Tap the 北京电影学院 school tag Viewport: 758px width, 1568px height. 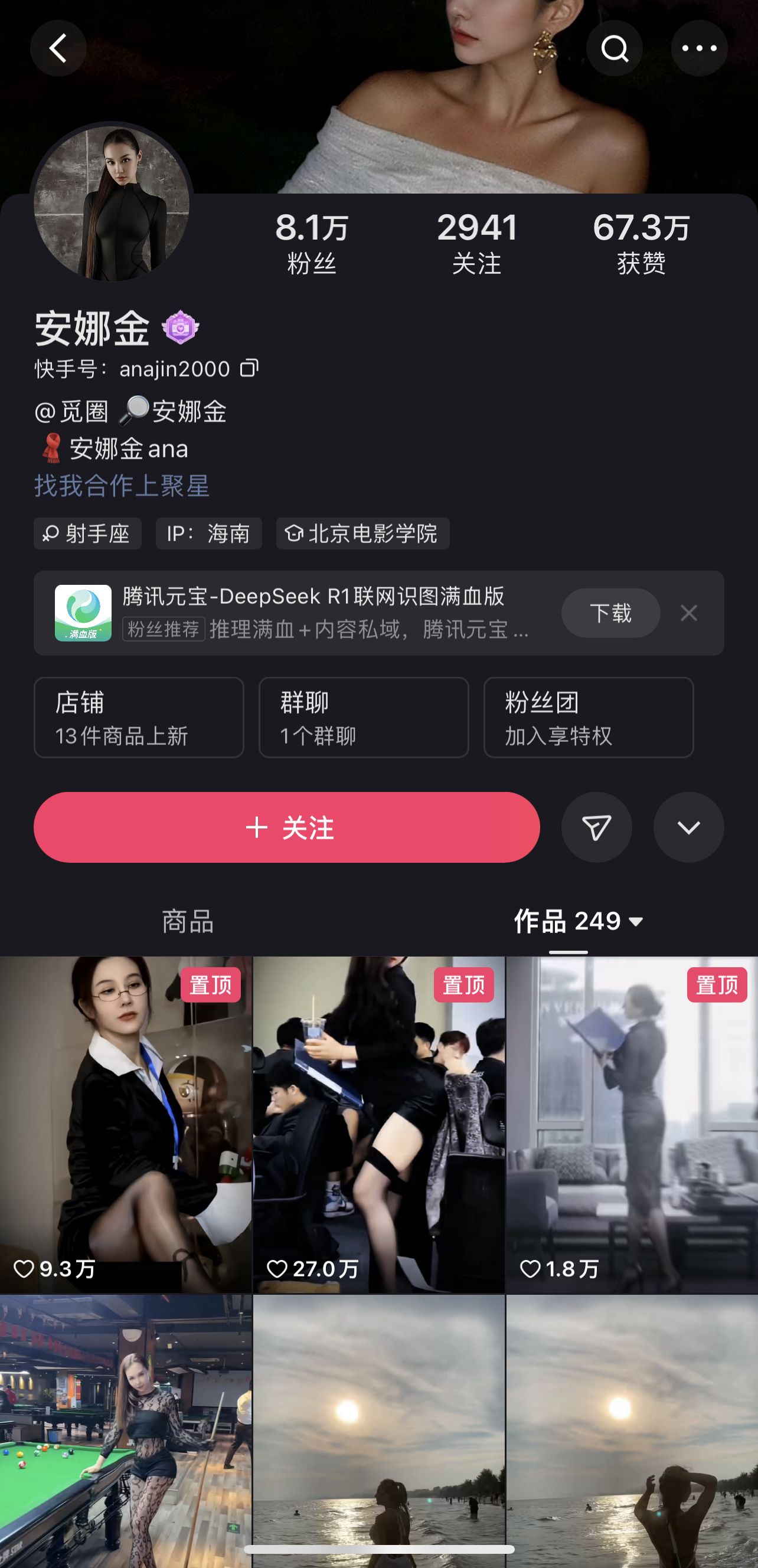tap(363, 533)
